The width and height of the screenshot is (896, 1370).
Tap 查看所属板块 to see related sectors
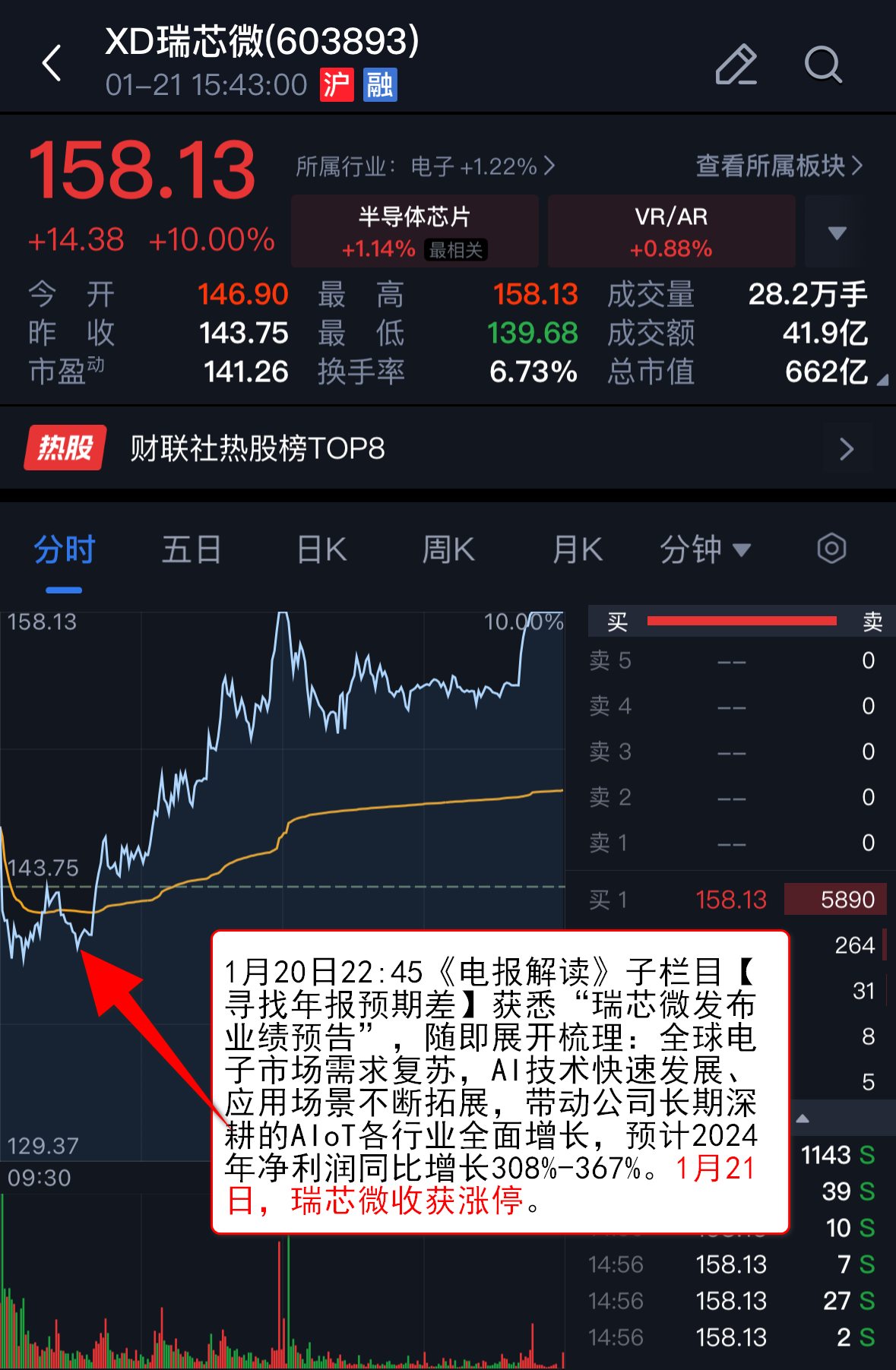coord(779,166)
